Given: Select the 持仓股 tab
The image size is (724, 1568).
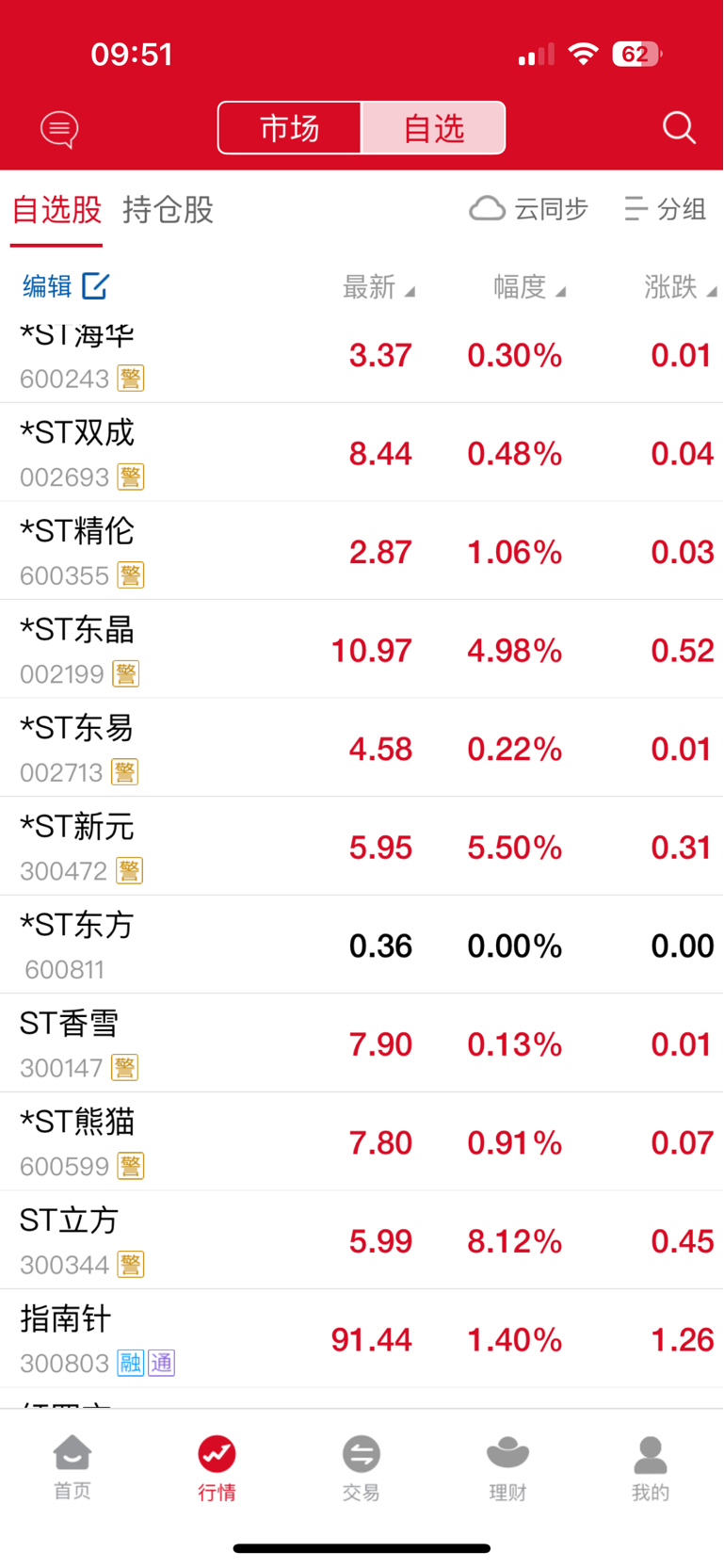Looking at the screenshot, I should click(169, 209).
